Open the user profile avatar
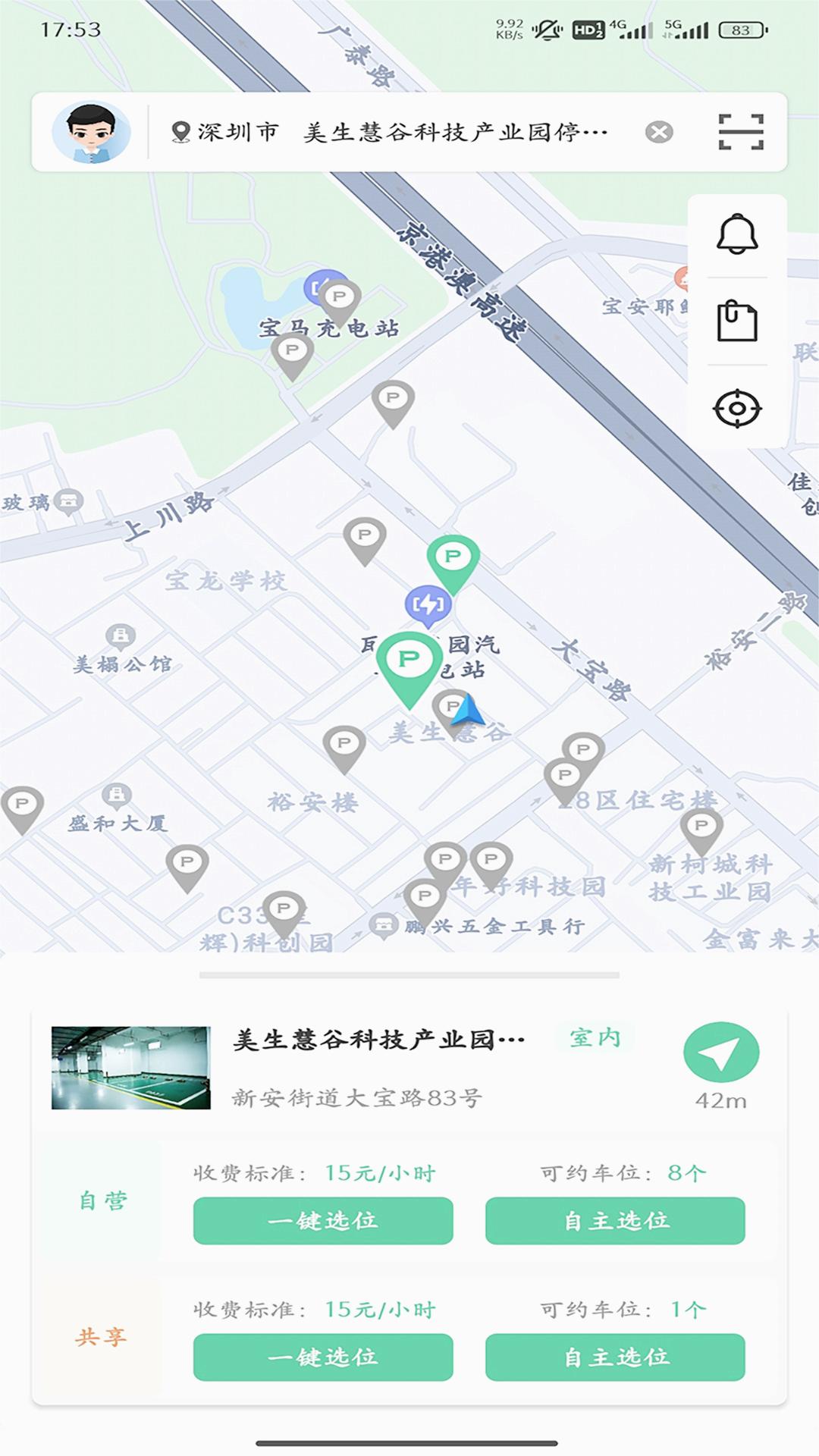The height and width of the screenshot is (1456, 819). [x=91, y=133]
